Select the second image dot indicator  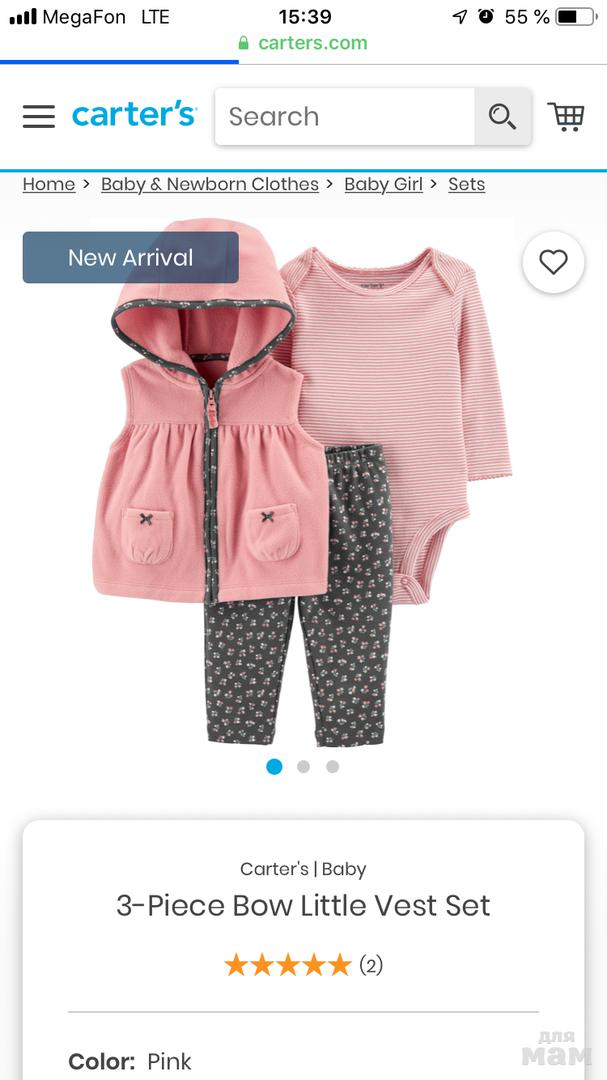303,767
